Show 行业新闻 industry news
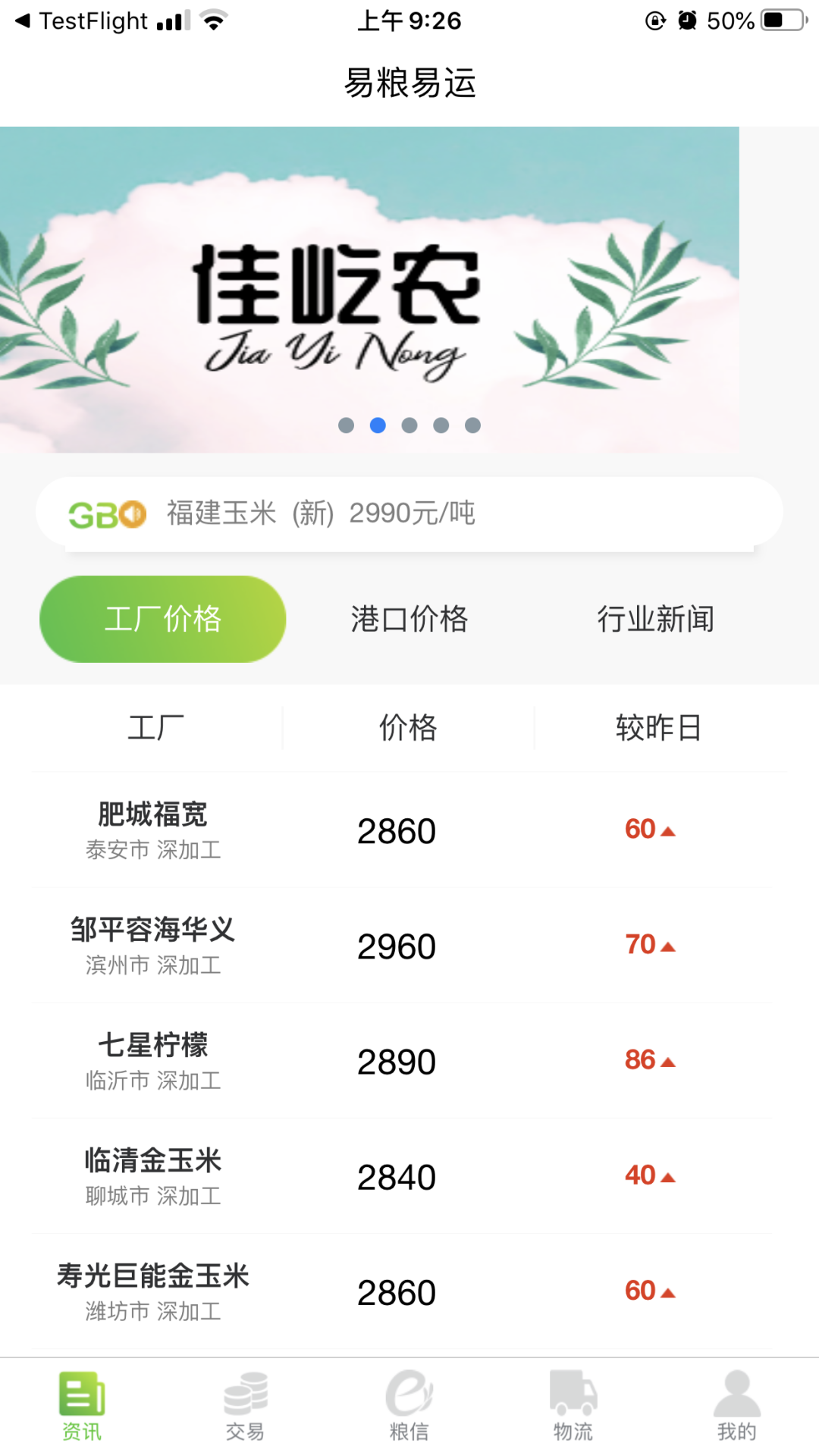The image size is (819, 1456). [655, 619]
